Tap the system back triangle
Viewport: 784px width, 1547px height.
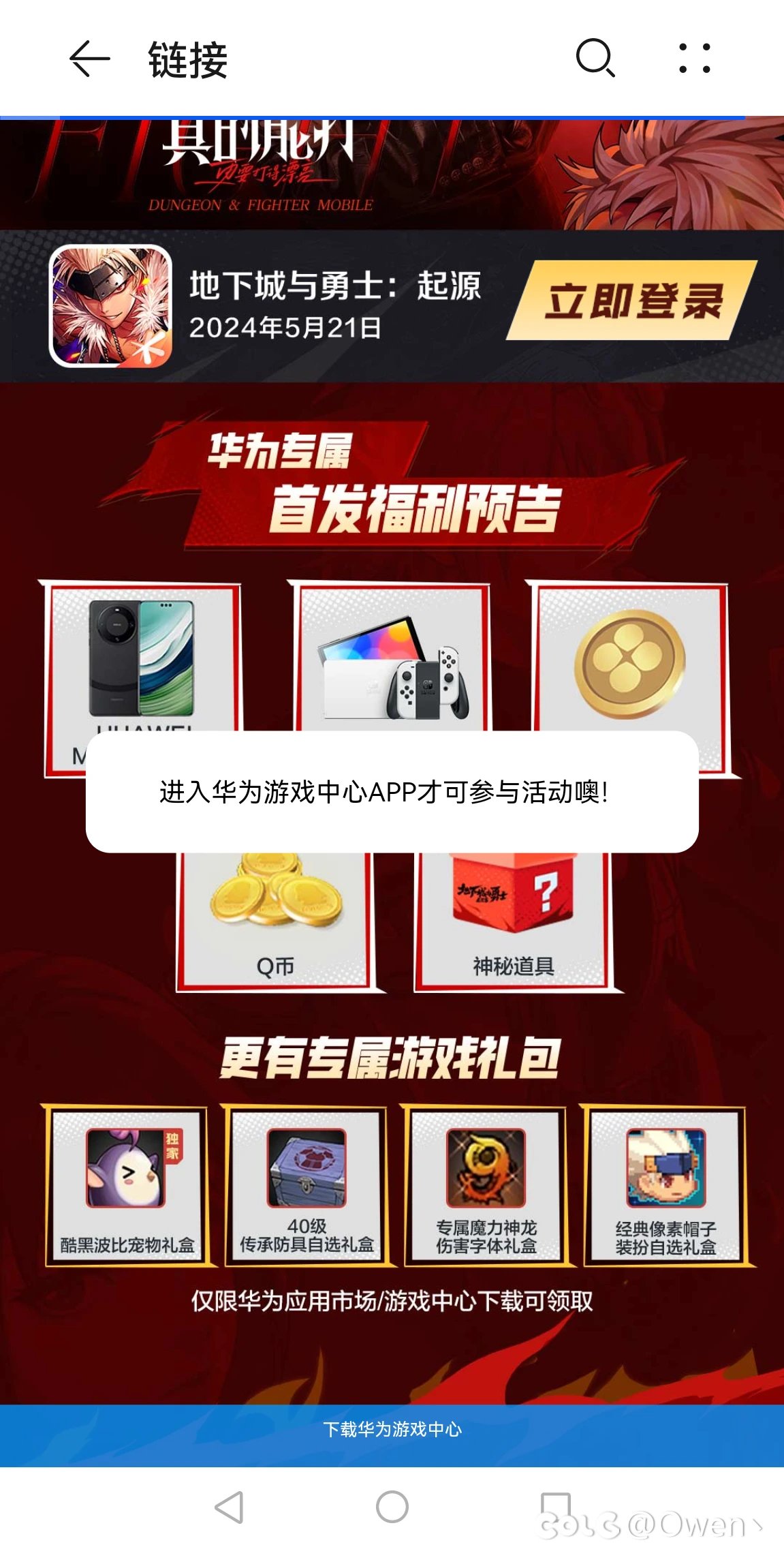[x=230, y=1507]
